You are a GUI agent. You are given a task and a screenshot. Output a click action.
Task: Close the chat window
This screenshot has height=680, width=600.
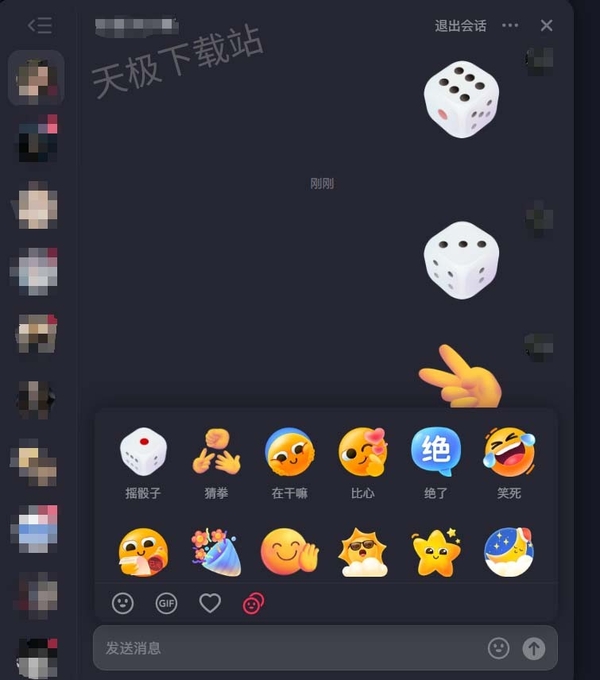[546, 26]
